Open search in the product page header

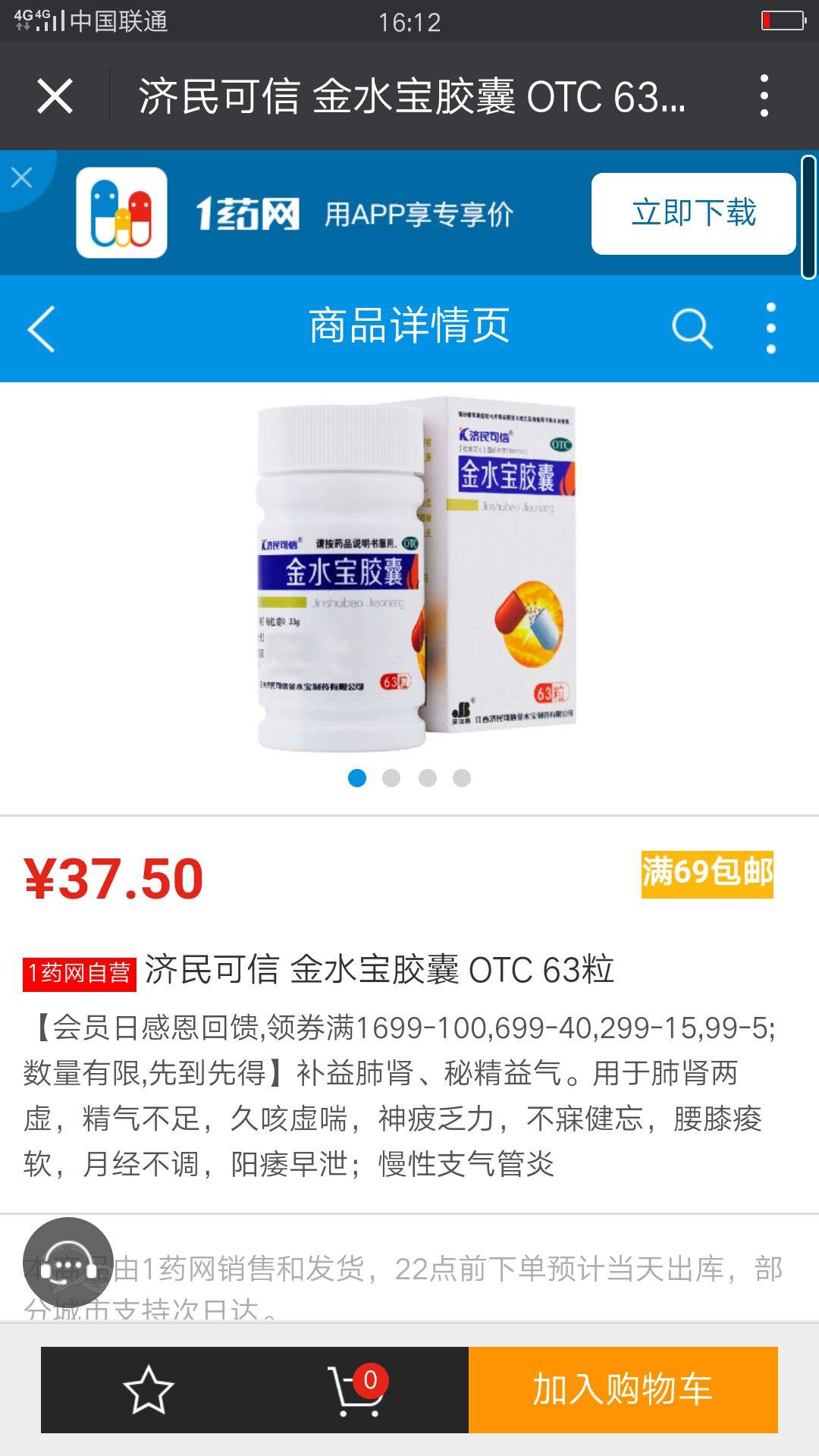pos(692,328)
